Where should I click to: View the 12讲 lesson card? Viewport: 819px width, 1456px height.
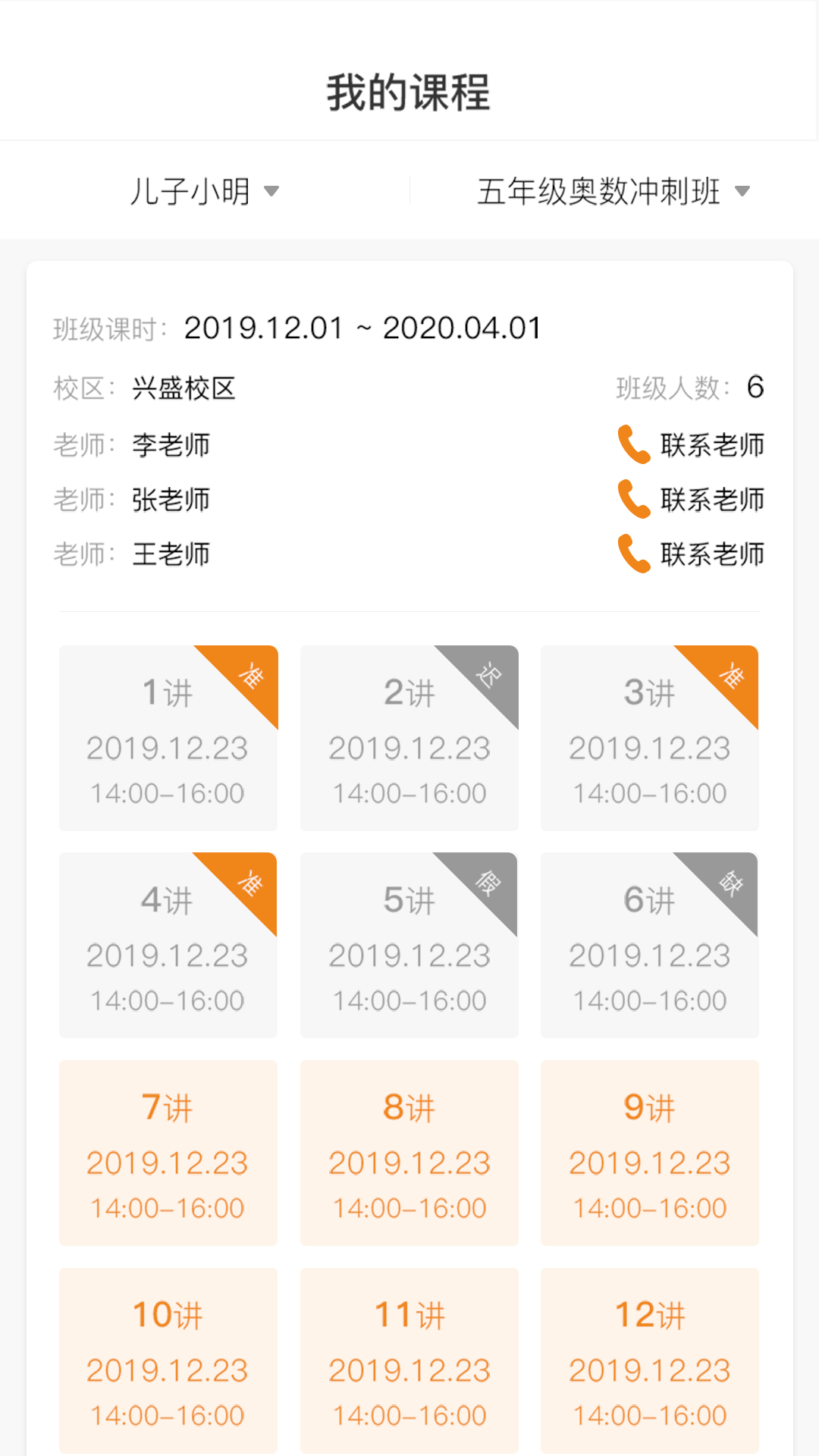650,1360
